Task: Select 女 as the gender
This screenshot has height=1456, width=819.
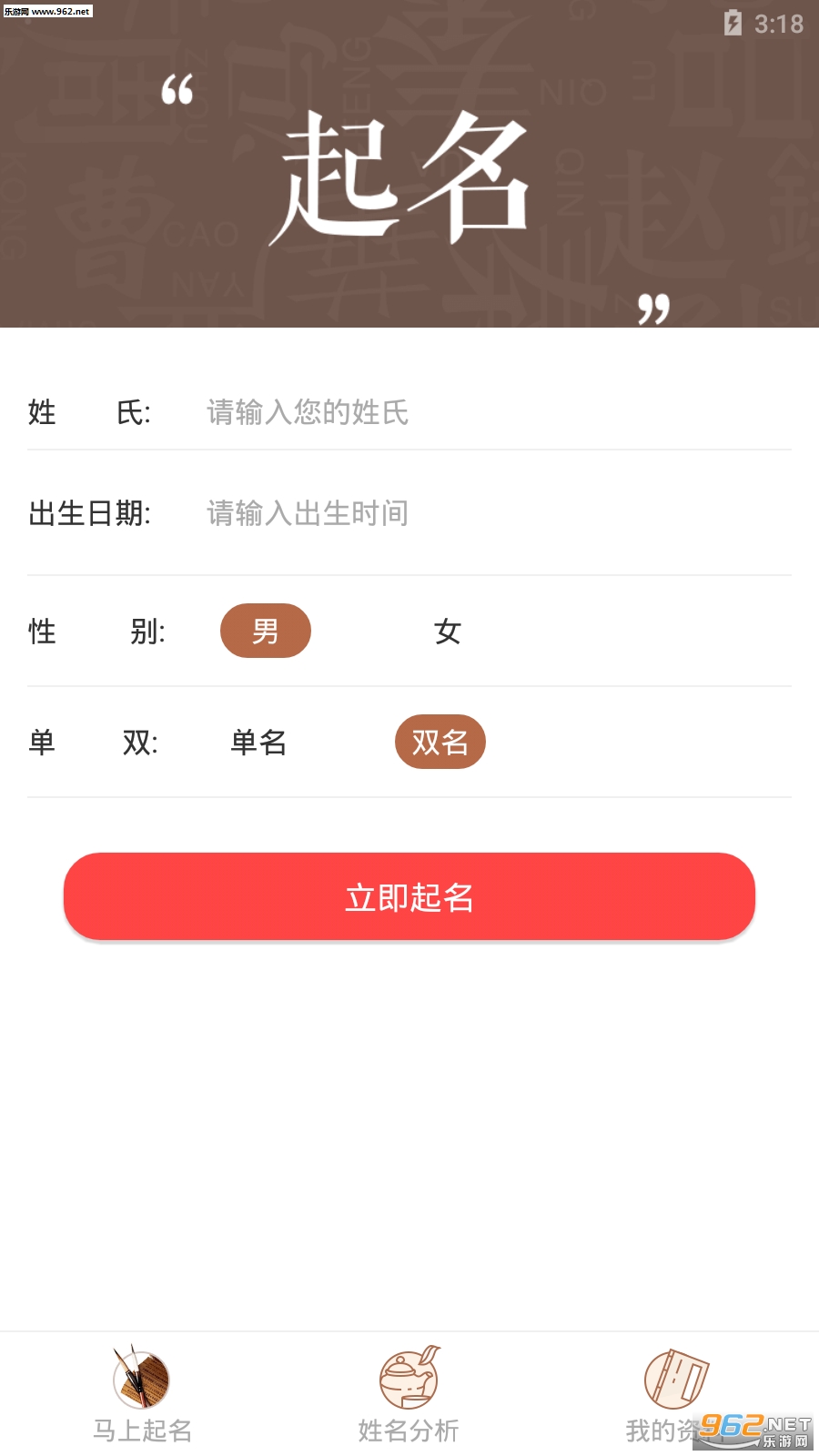Action: click(x=447, y=631)
